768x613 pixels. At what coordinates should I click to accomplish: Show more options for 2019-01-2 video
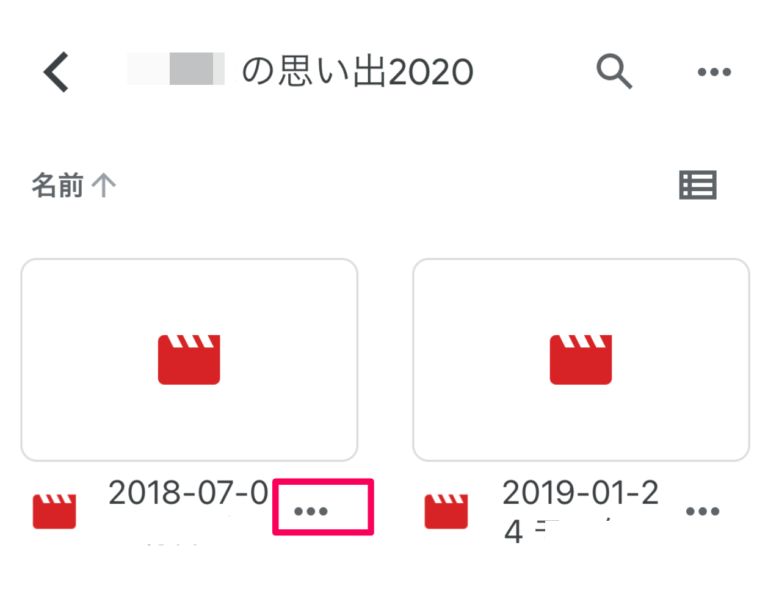click(x=703, y=511)
